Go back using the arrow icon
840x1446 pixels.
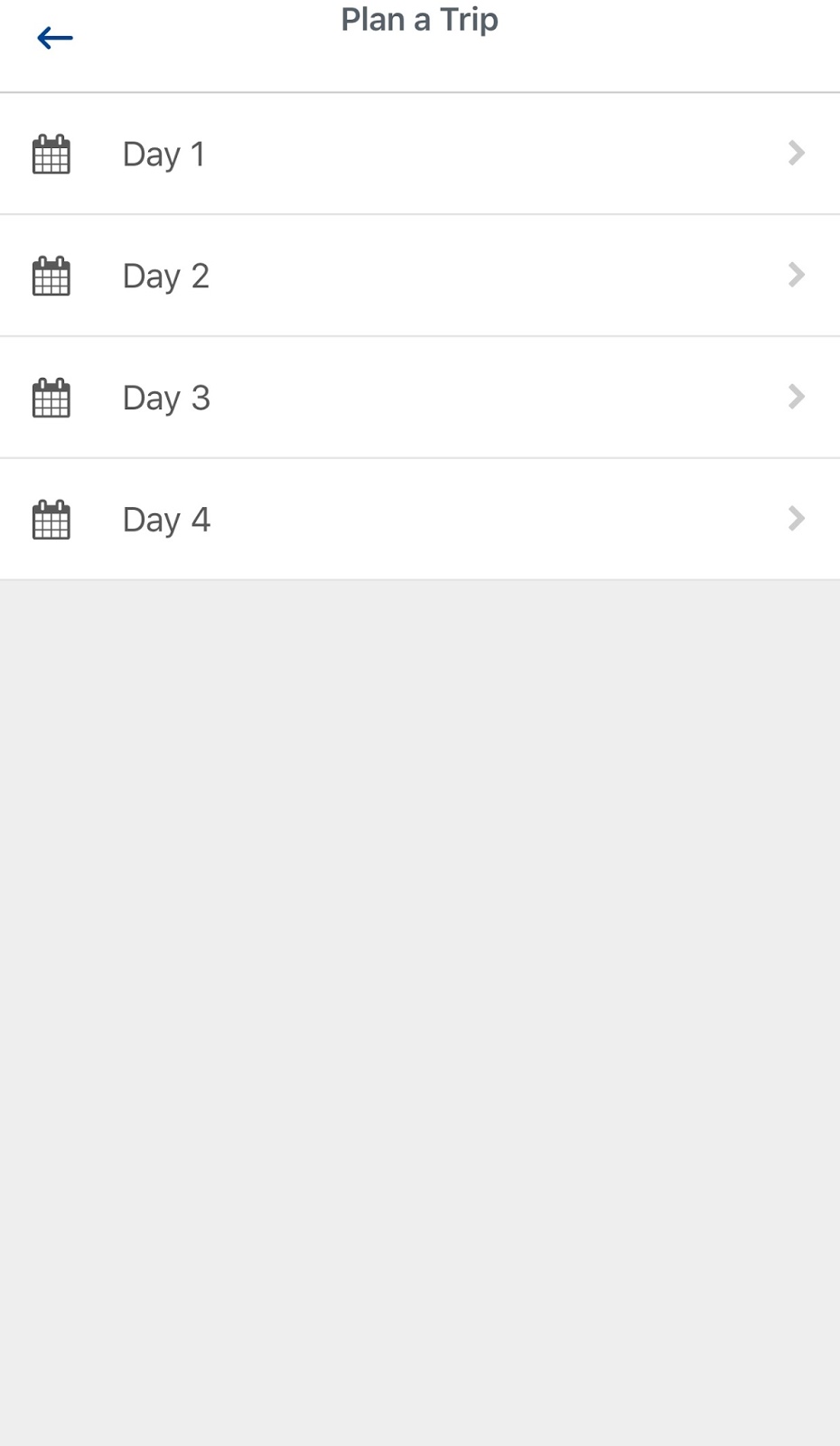pyautogui.click(x=55, y=38)
